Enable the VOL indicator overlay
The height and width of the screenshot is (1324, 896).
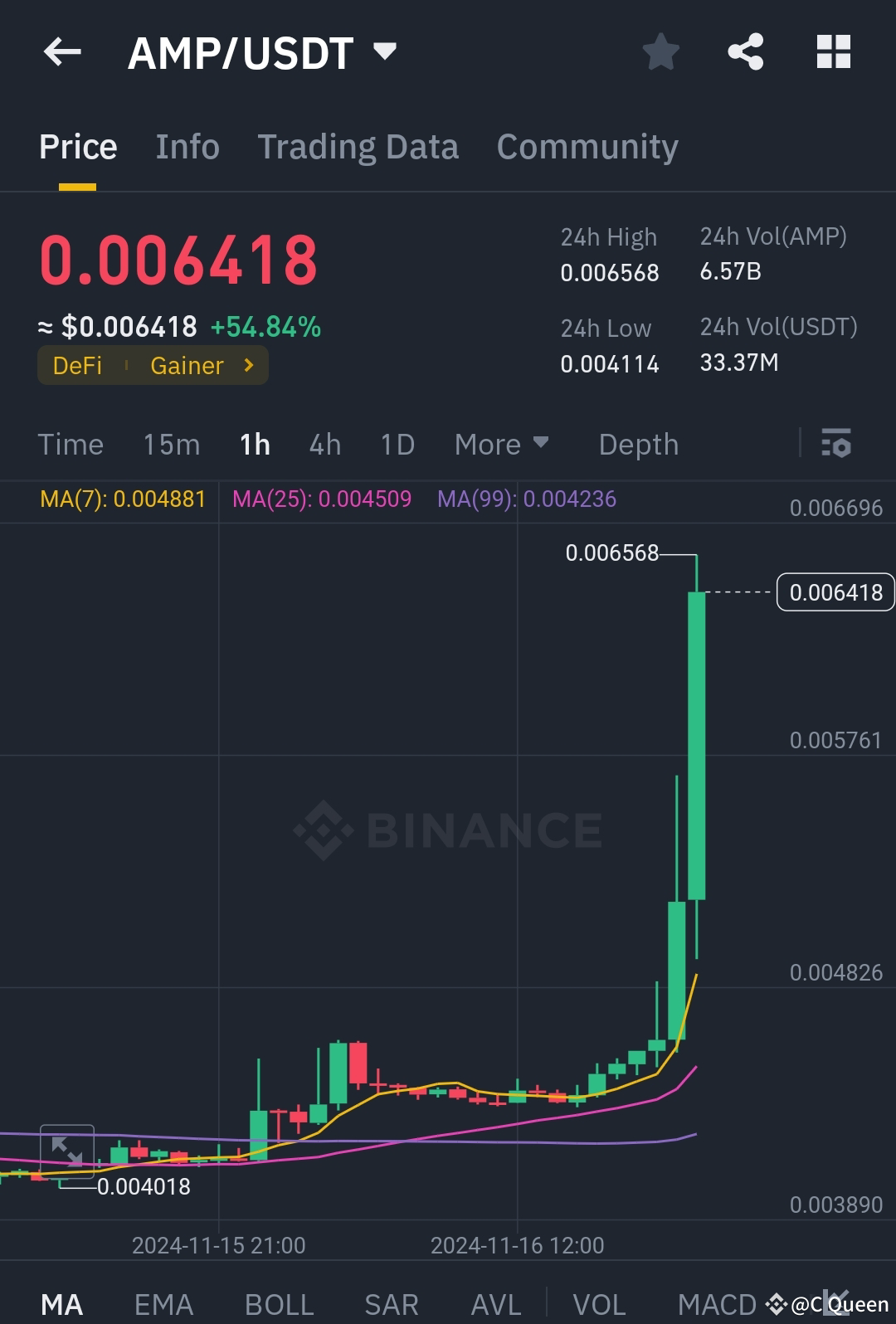pos(601,1302)
